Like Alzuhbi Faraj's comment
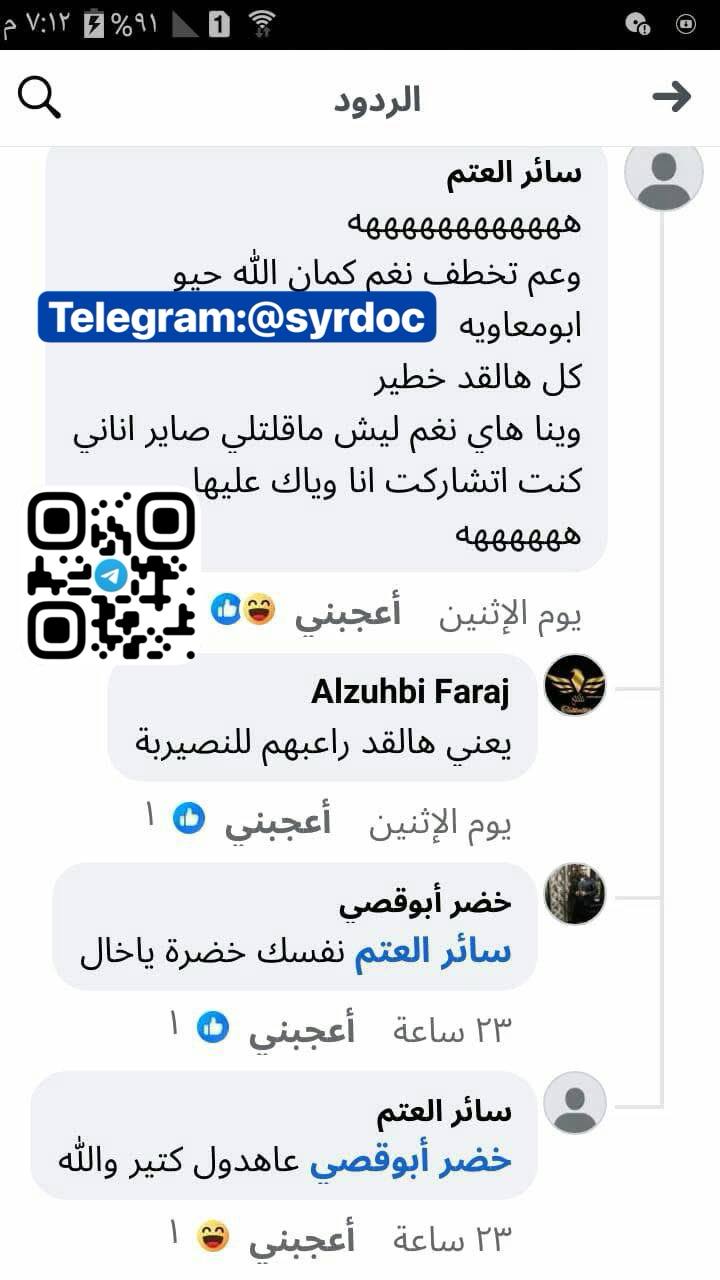Image resolution: width=720 pixels, height=1280 pixels. (277, 823)
